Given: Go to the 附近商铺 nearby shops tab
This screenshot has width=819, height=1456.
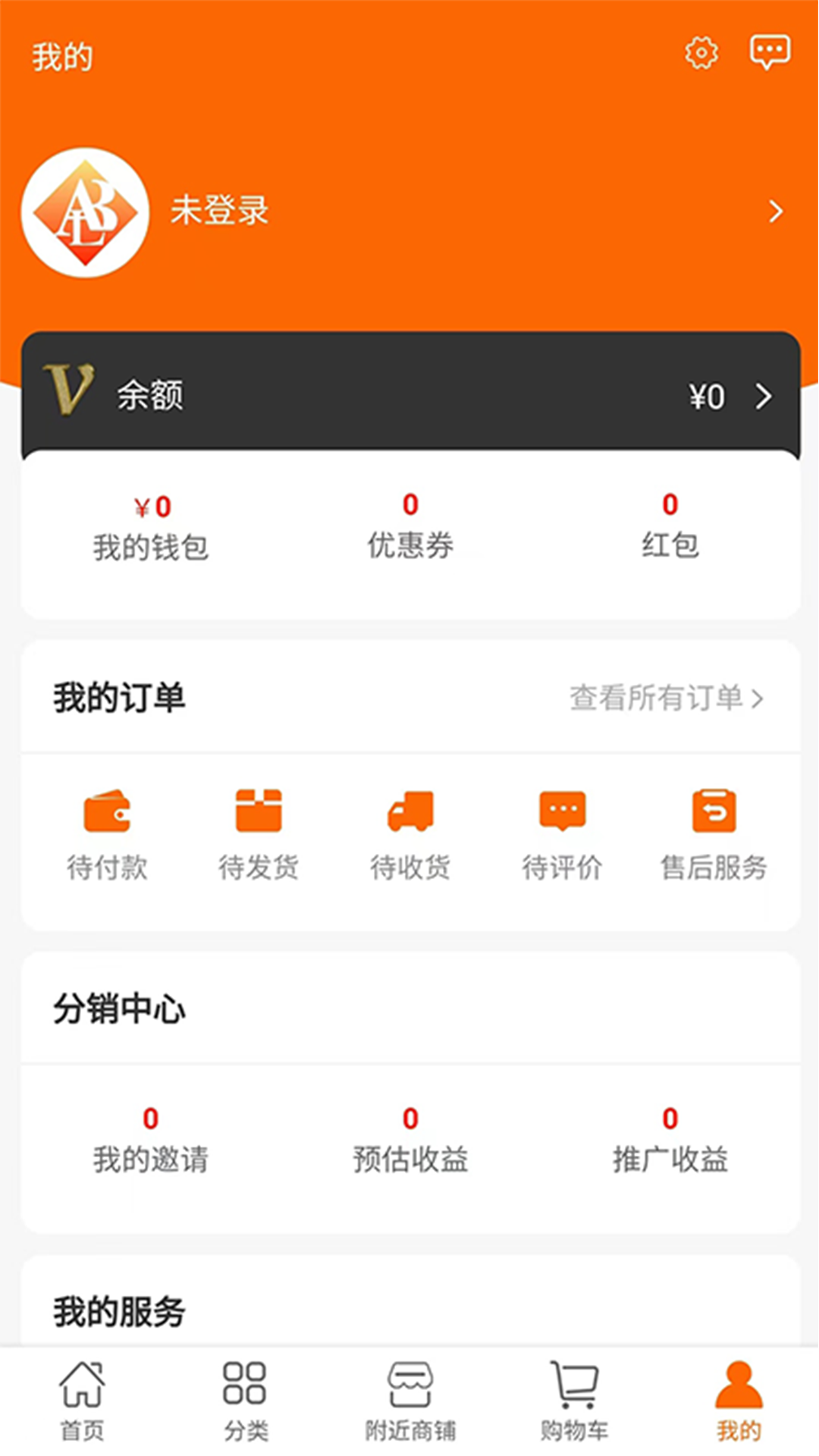Looking at the screenshot, I should [410, 1401].
